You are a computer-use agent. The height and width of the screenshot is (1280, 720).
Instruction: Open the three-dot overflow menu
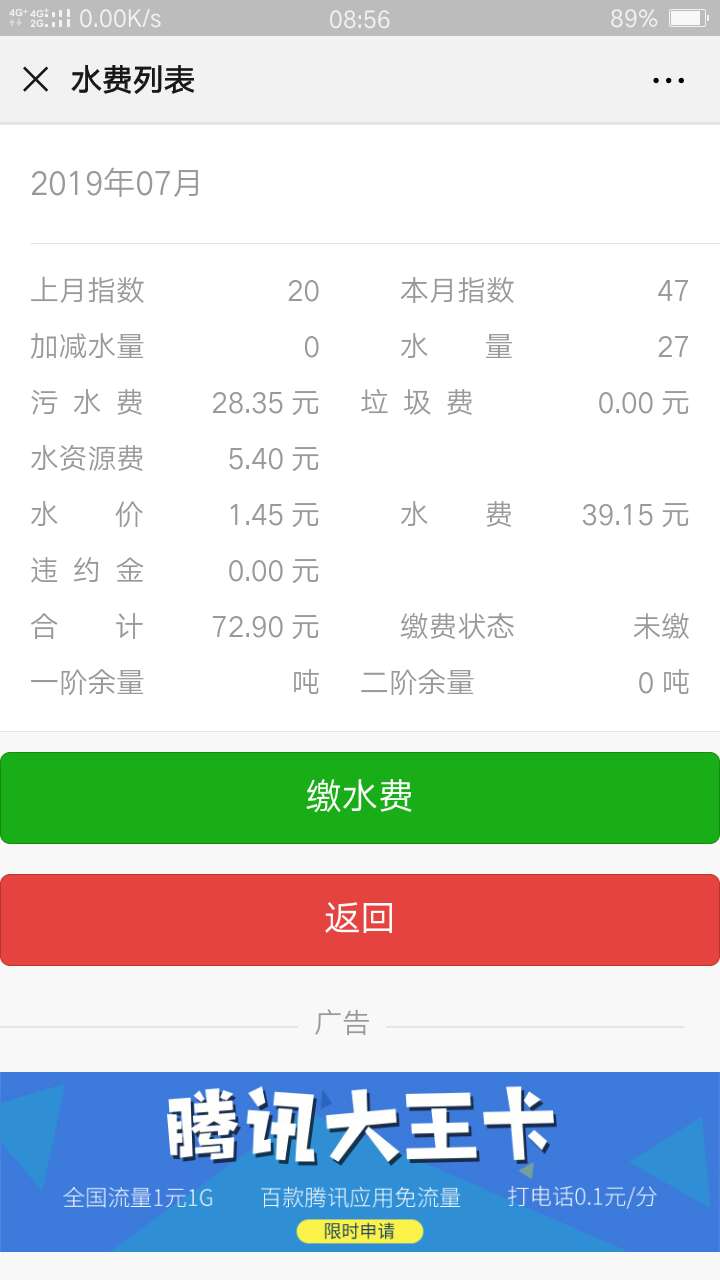[x=668, y=81]
